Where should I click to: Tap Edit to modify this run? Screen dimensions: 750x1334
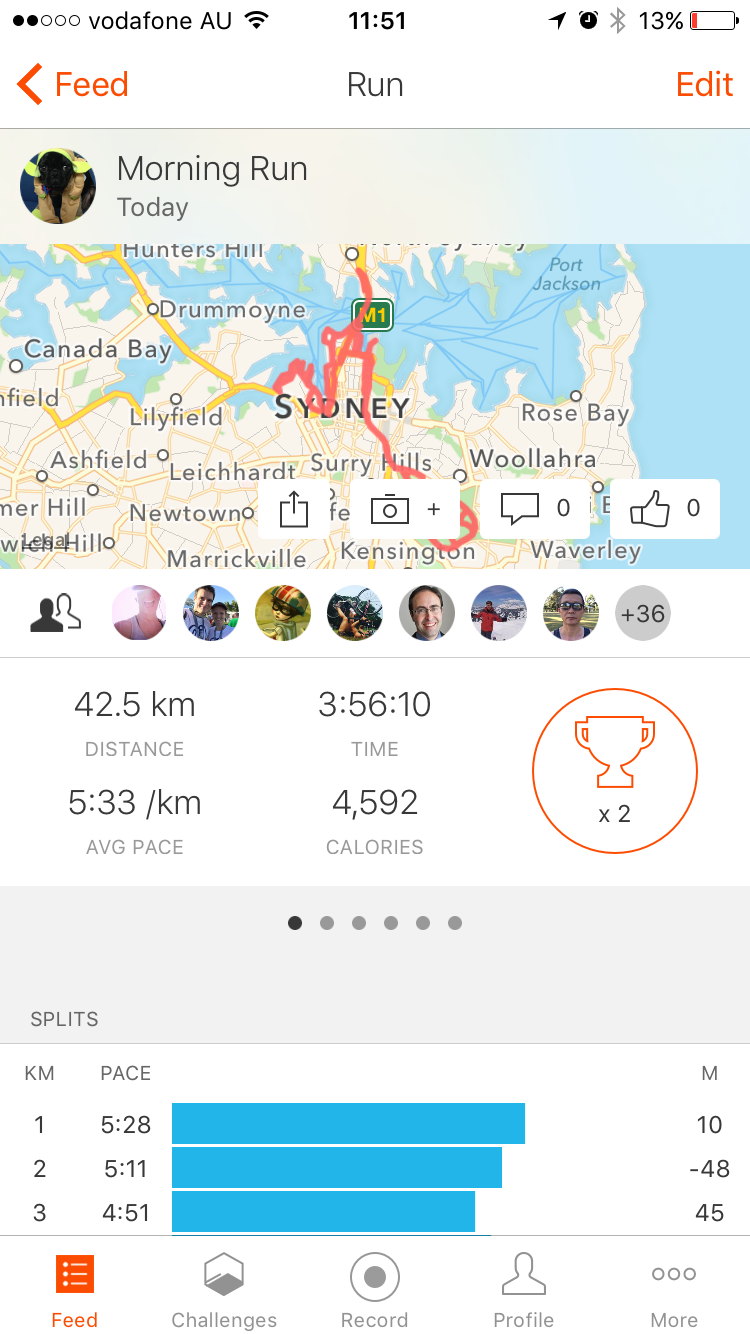(x=704, y=85)
